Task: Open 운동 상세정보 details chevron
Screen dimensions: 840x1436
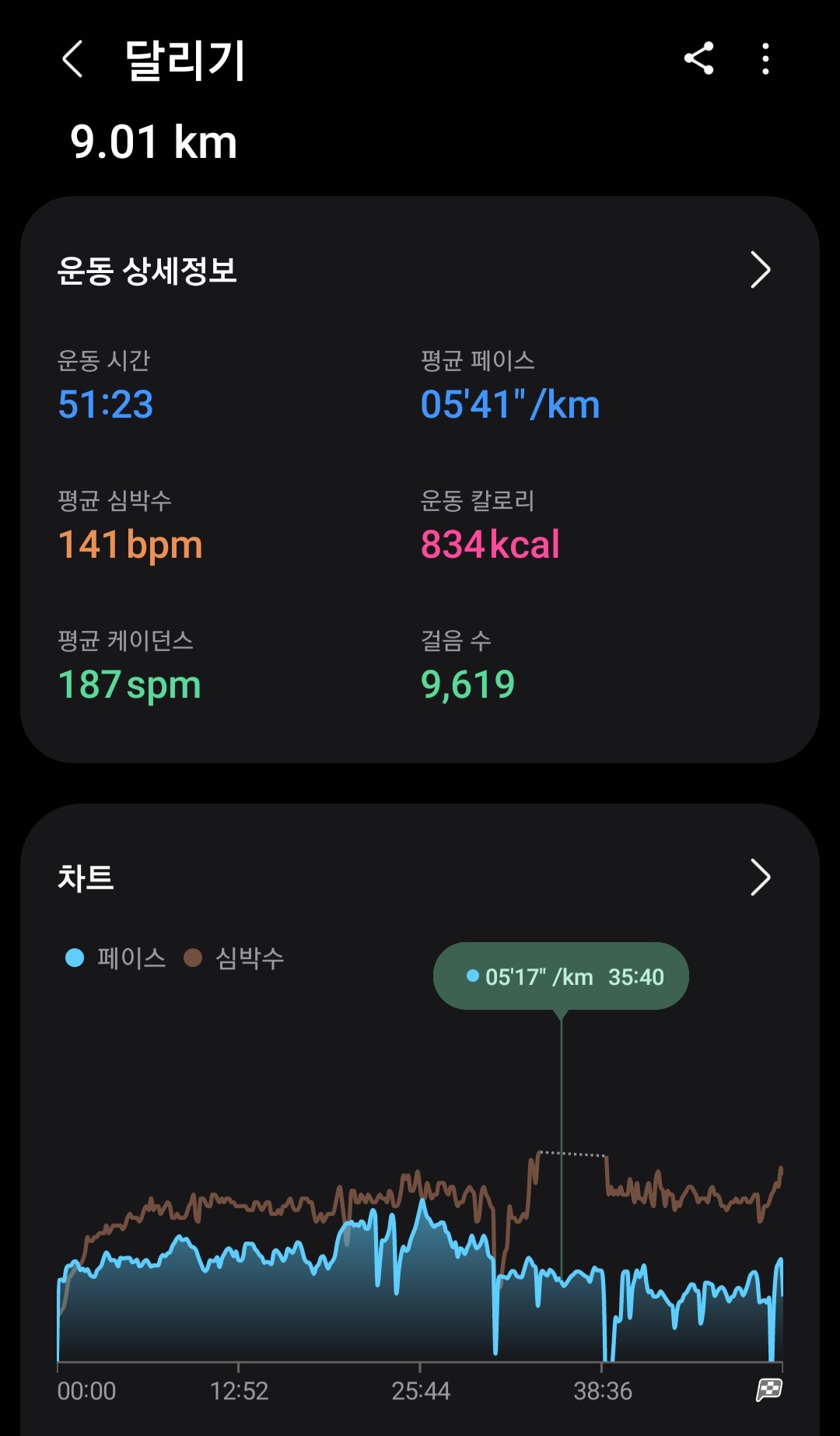Action: pyautogui.click(x=760, y=270)
